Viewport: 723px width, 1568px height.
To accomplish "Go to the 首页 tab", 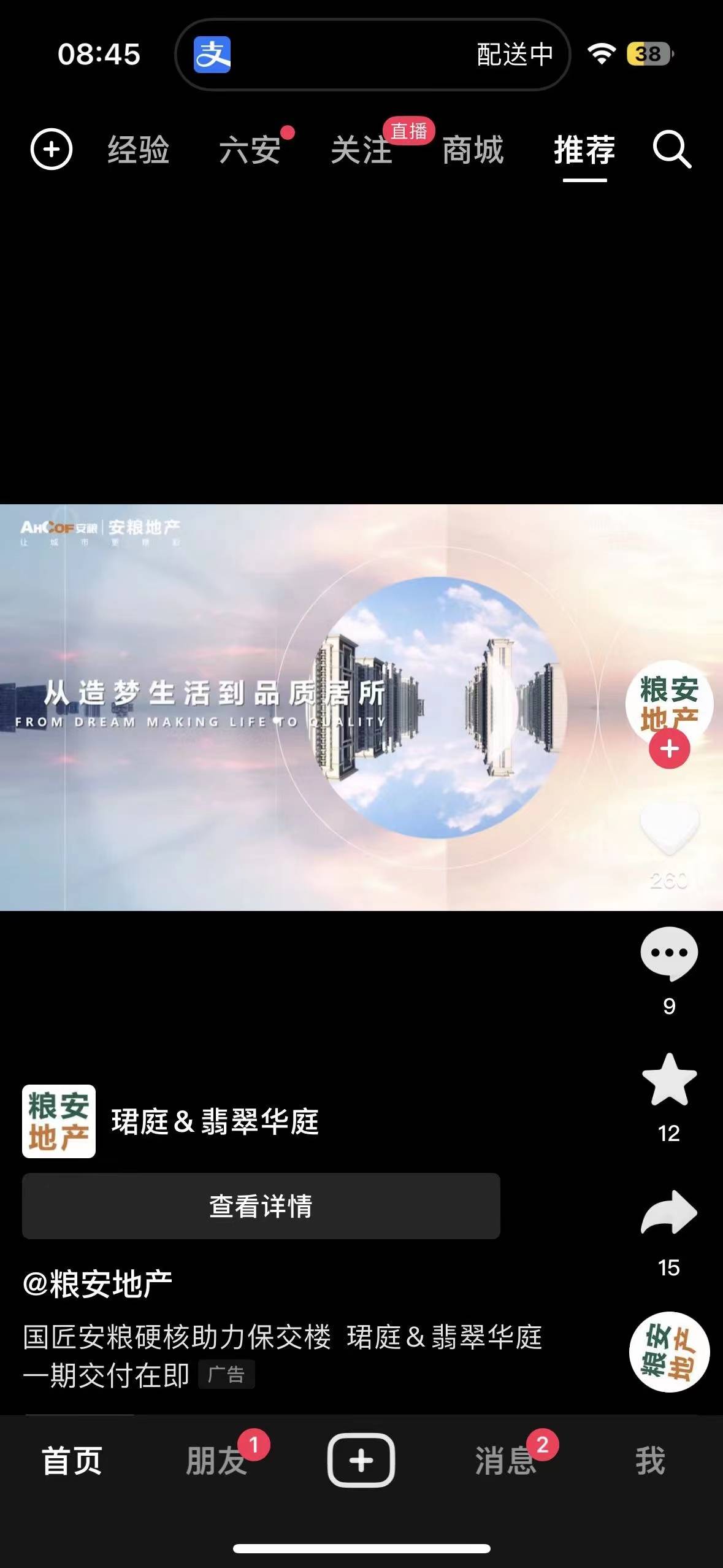I will [72, 1460].
